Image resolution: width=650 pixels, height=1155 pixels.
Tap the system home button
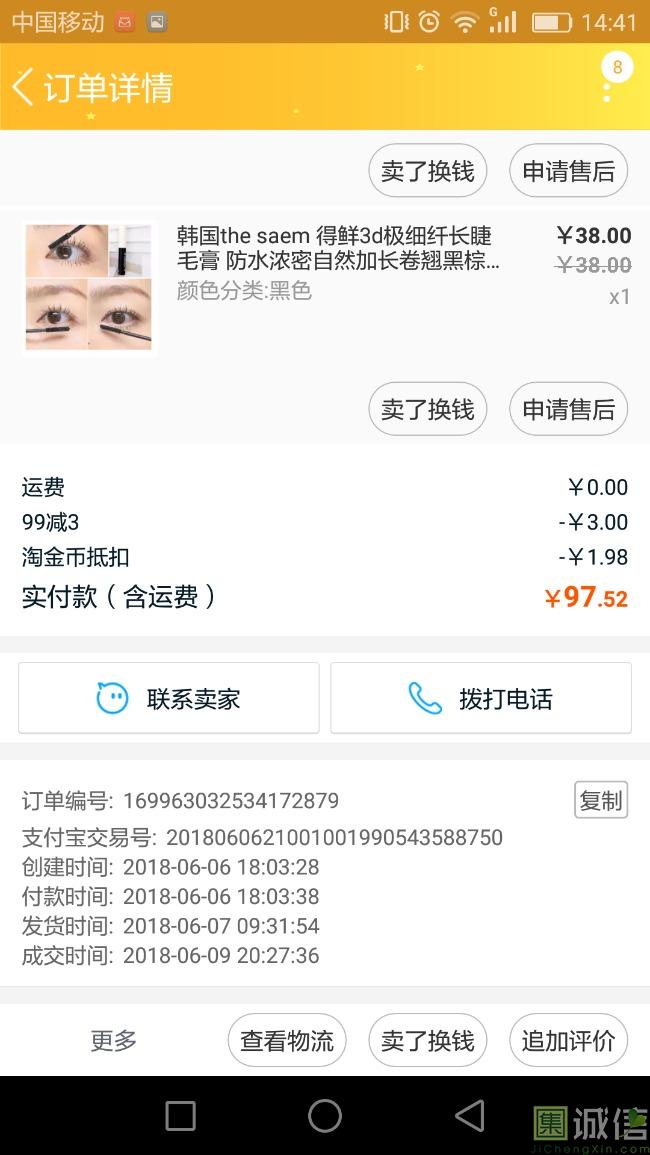[325, 1116]
